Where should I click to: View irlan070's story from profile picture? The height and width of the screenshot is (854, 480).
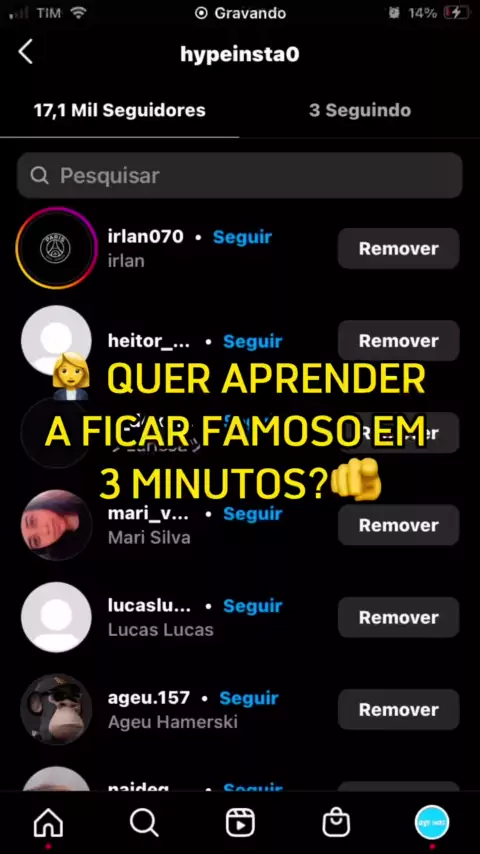pos(56,248)
